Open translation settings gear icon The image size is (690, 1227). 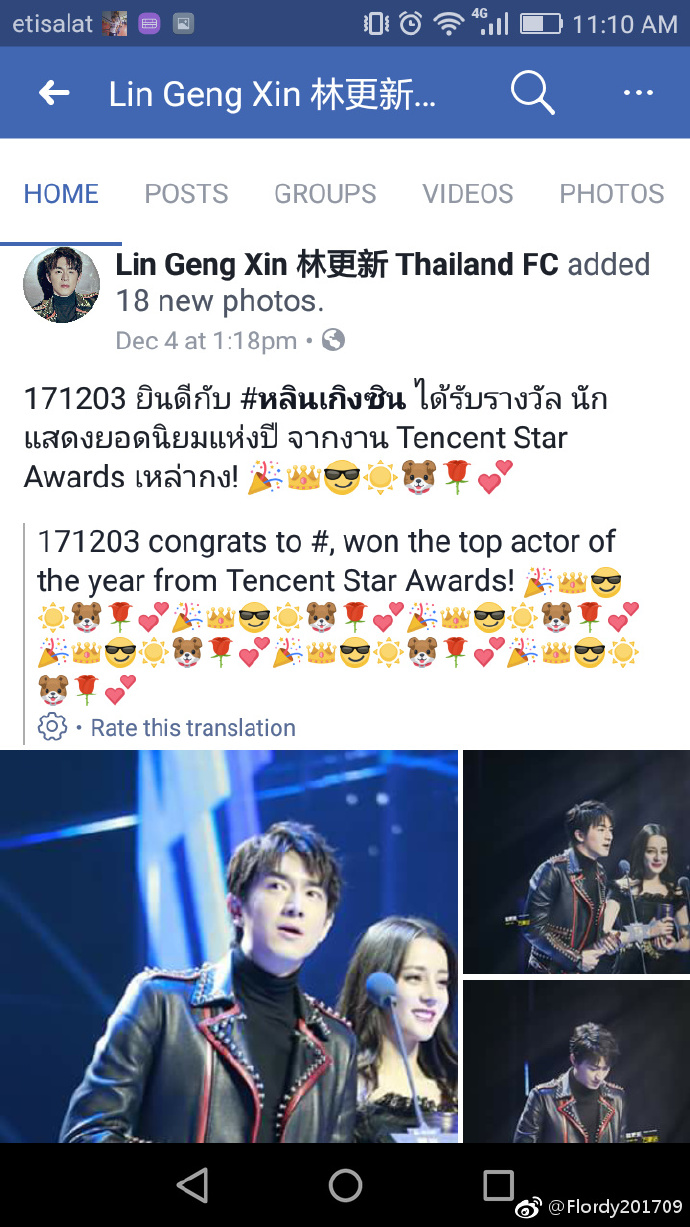pos(52,727)
